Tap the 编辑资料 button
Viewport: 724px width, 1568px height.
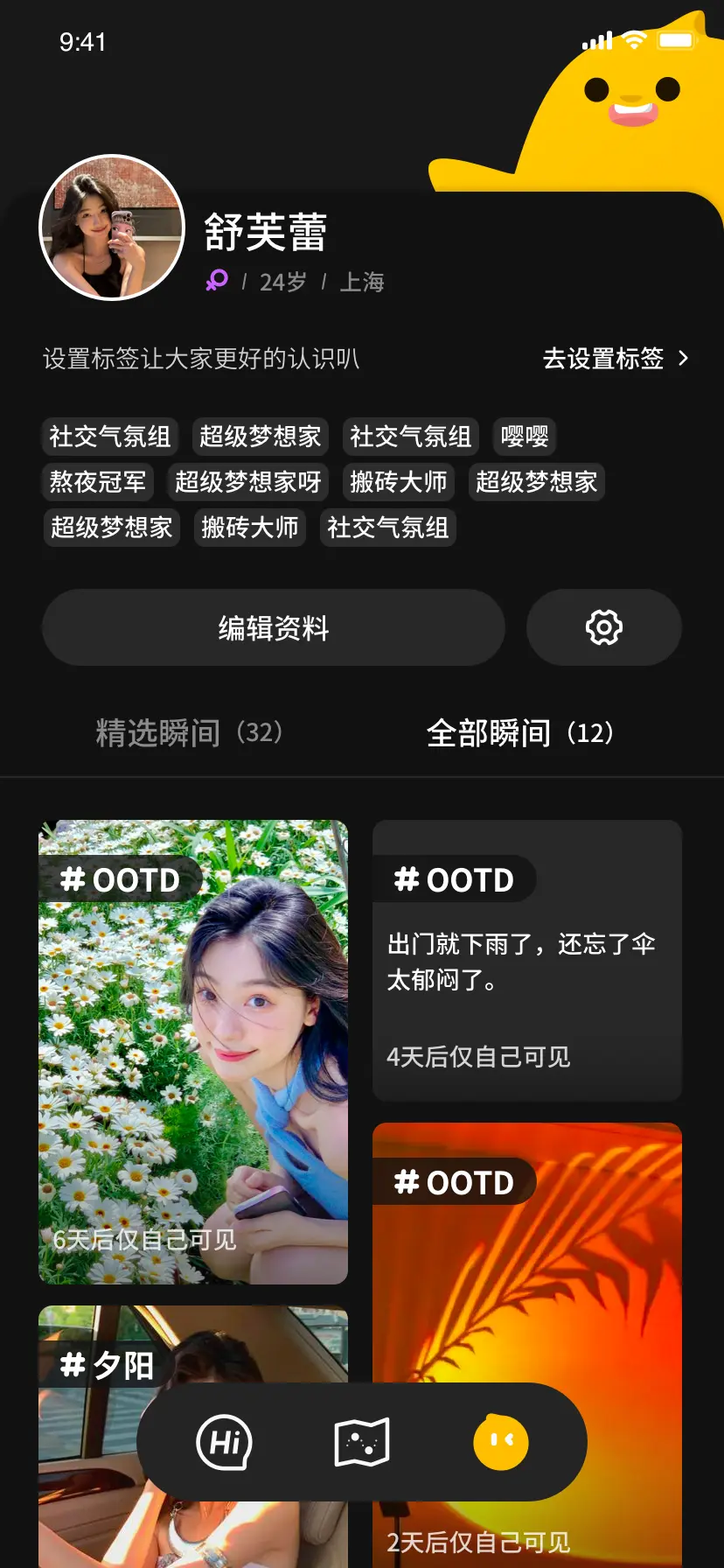pos(273,627)
